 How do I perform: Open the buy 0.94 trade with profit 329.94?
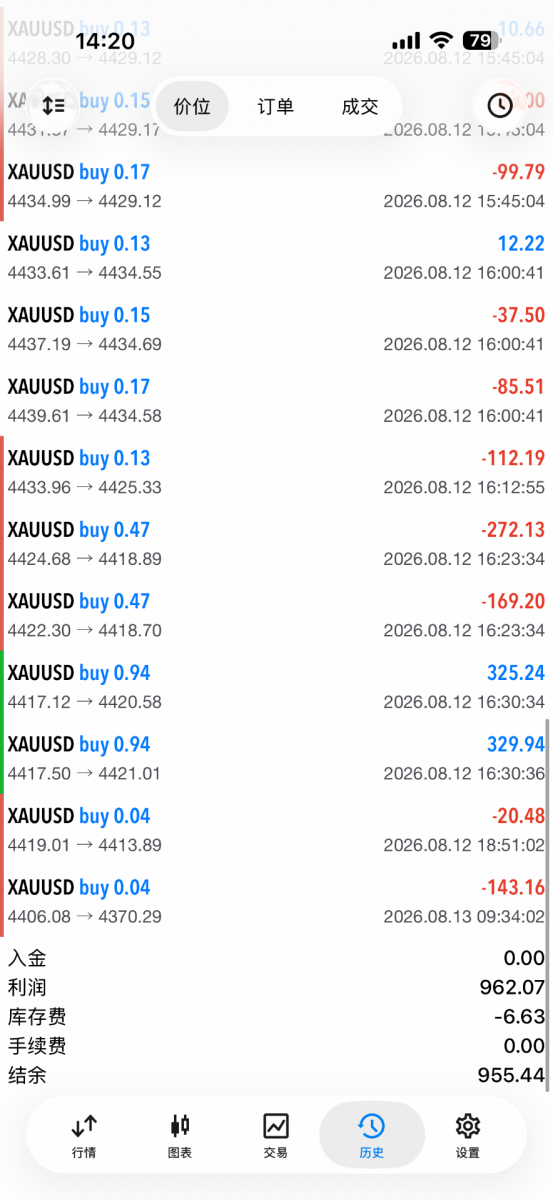click(x=276, y=758)
